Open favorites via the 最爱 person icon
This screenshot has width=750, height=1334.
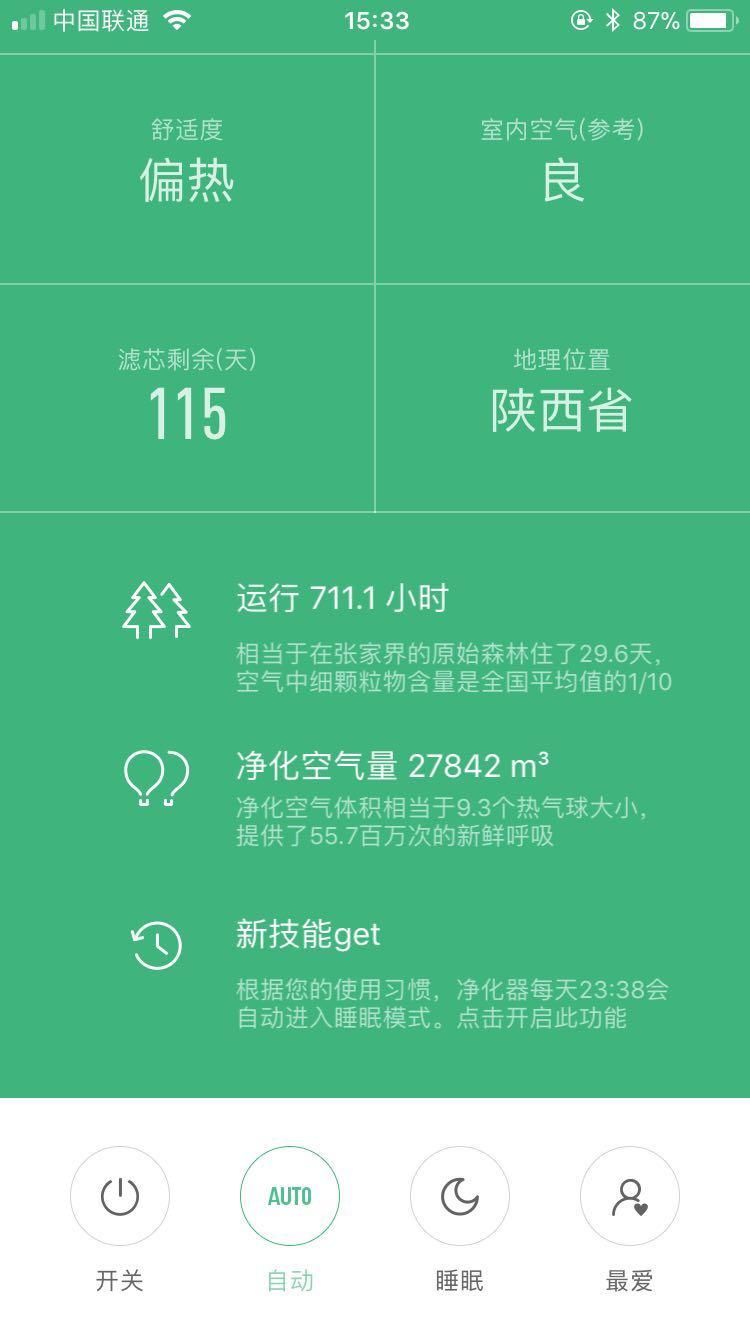pyautogui.click(x=629, y=1196)
